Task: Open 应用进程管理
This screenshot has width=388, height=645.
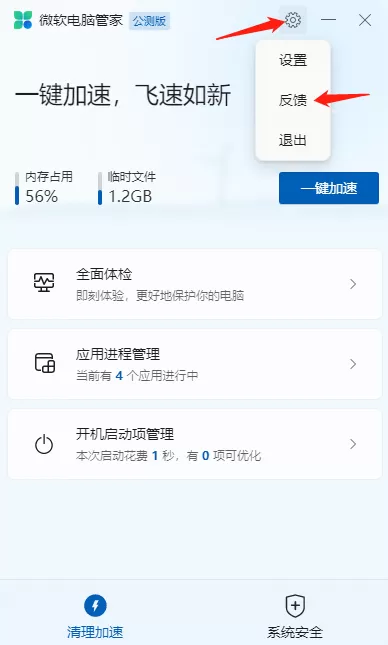Action: (x=195, y=364)
